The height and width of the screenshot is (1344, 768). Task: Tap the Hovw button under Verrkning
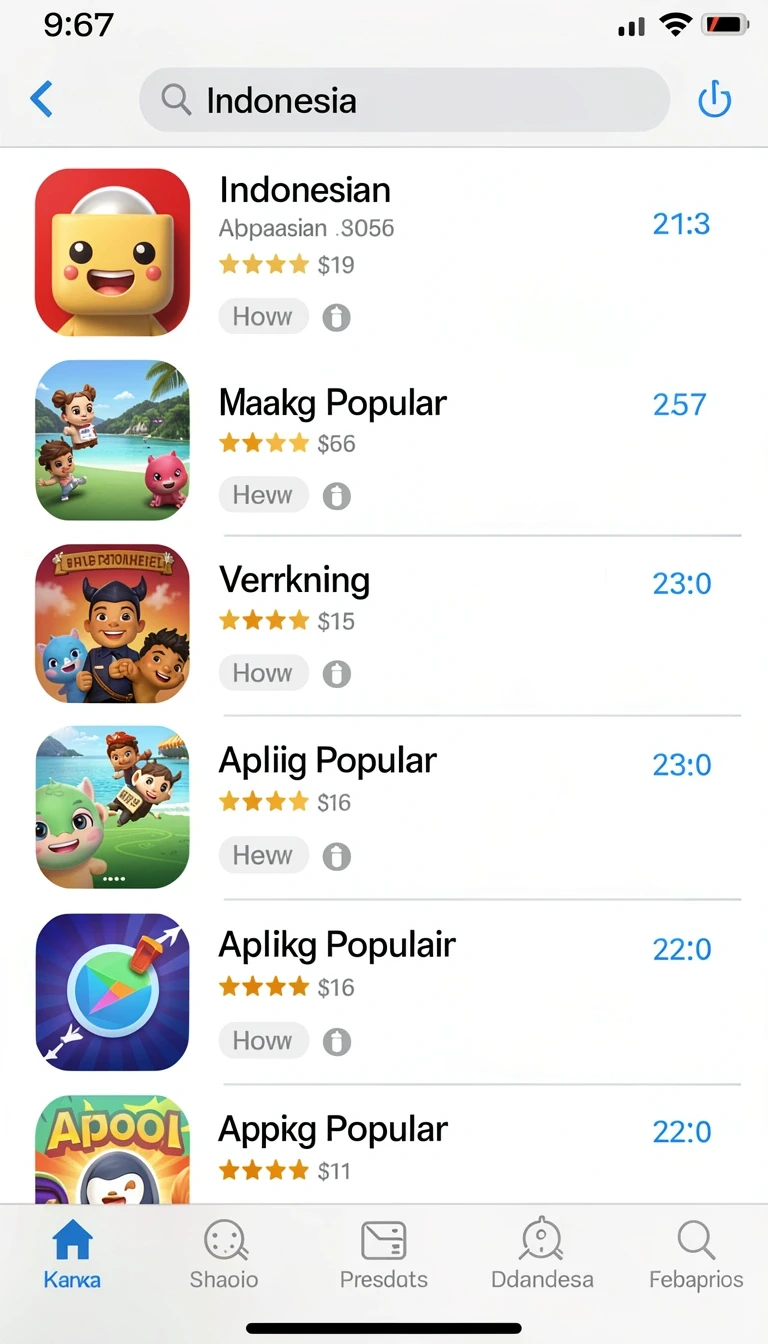pyautogui.click(x=263, y=673)
